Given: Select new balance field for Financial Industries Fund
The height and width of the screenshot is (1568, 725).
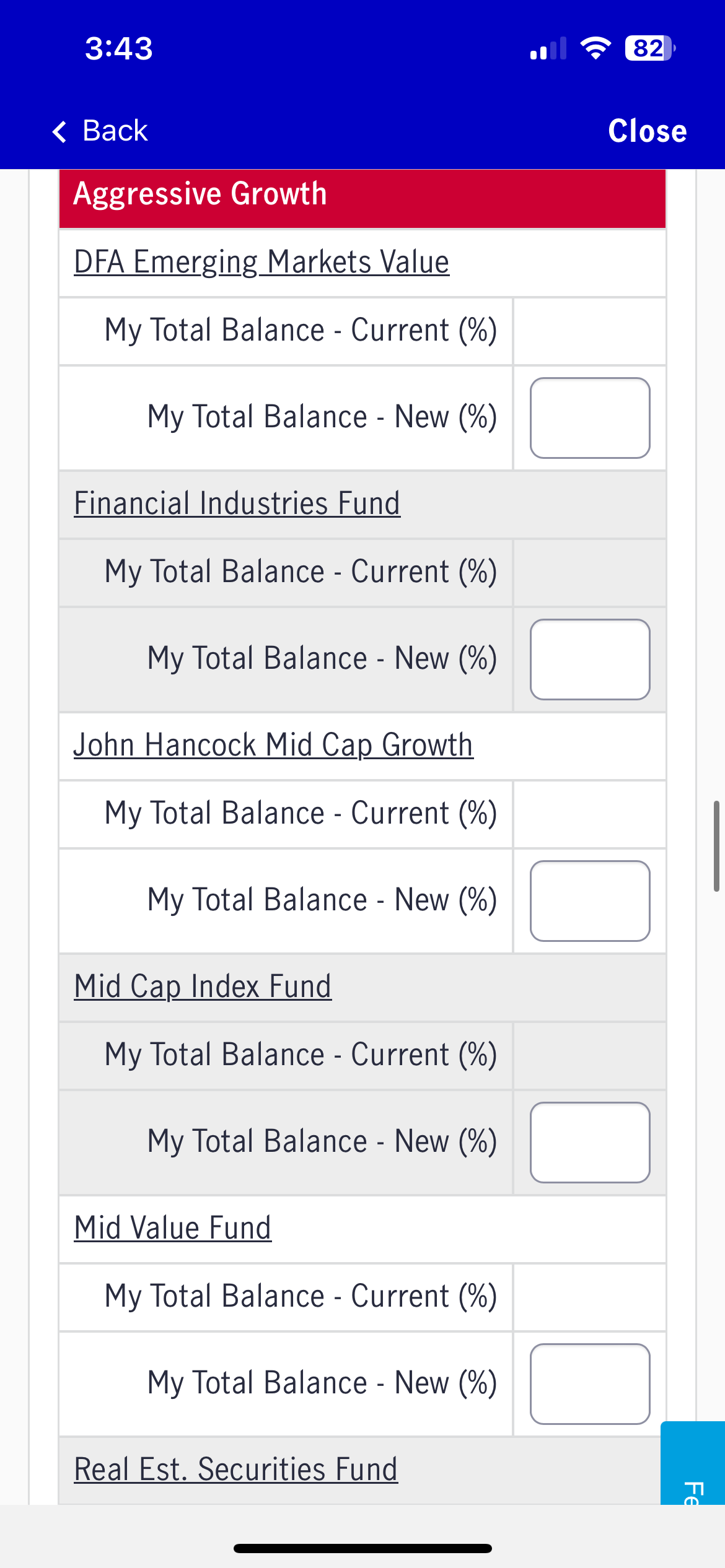Looking at the screenshot, I should point(590,660).
